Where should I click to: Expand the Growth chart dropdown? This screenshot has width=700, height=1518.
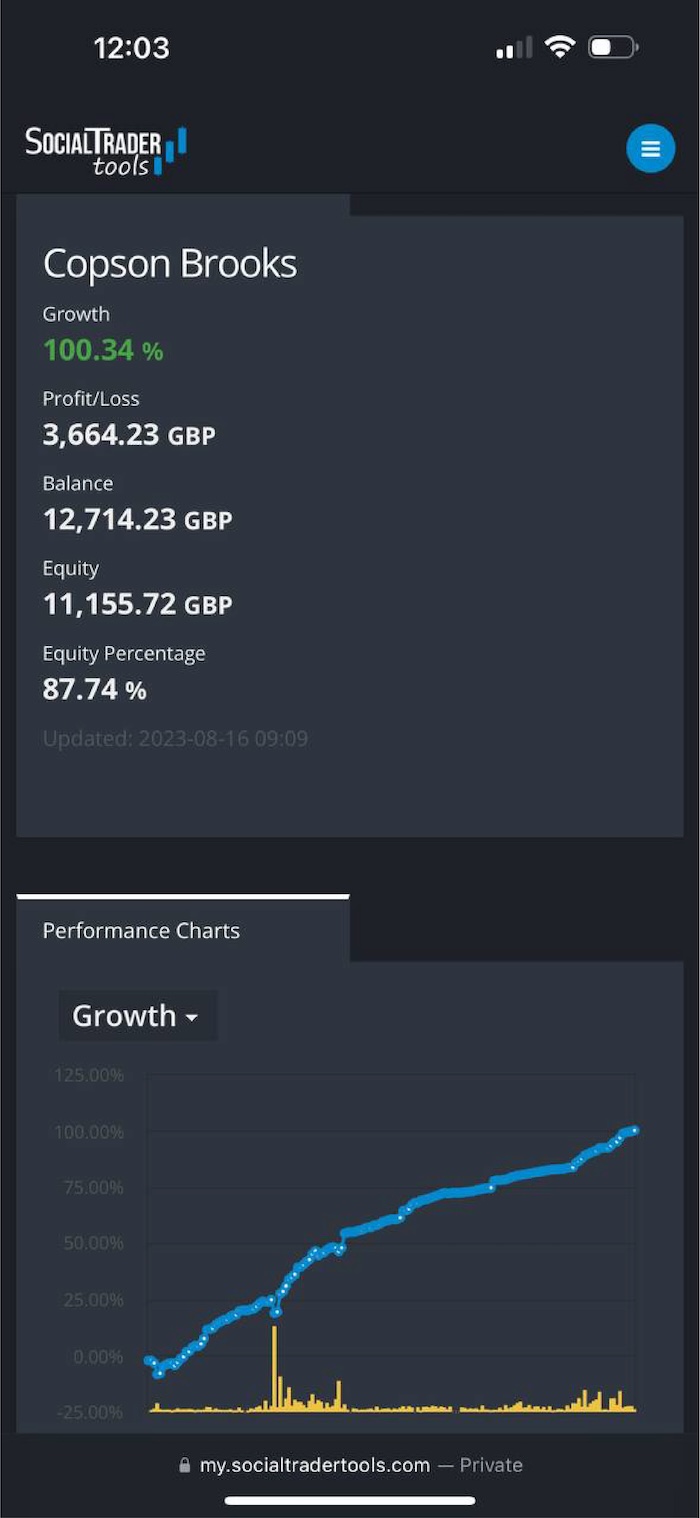(x=137, y=1015)
